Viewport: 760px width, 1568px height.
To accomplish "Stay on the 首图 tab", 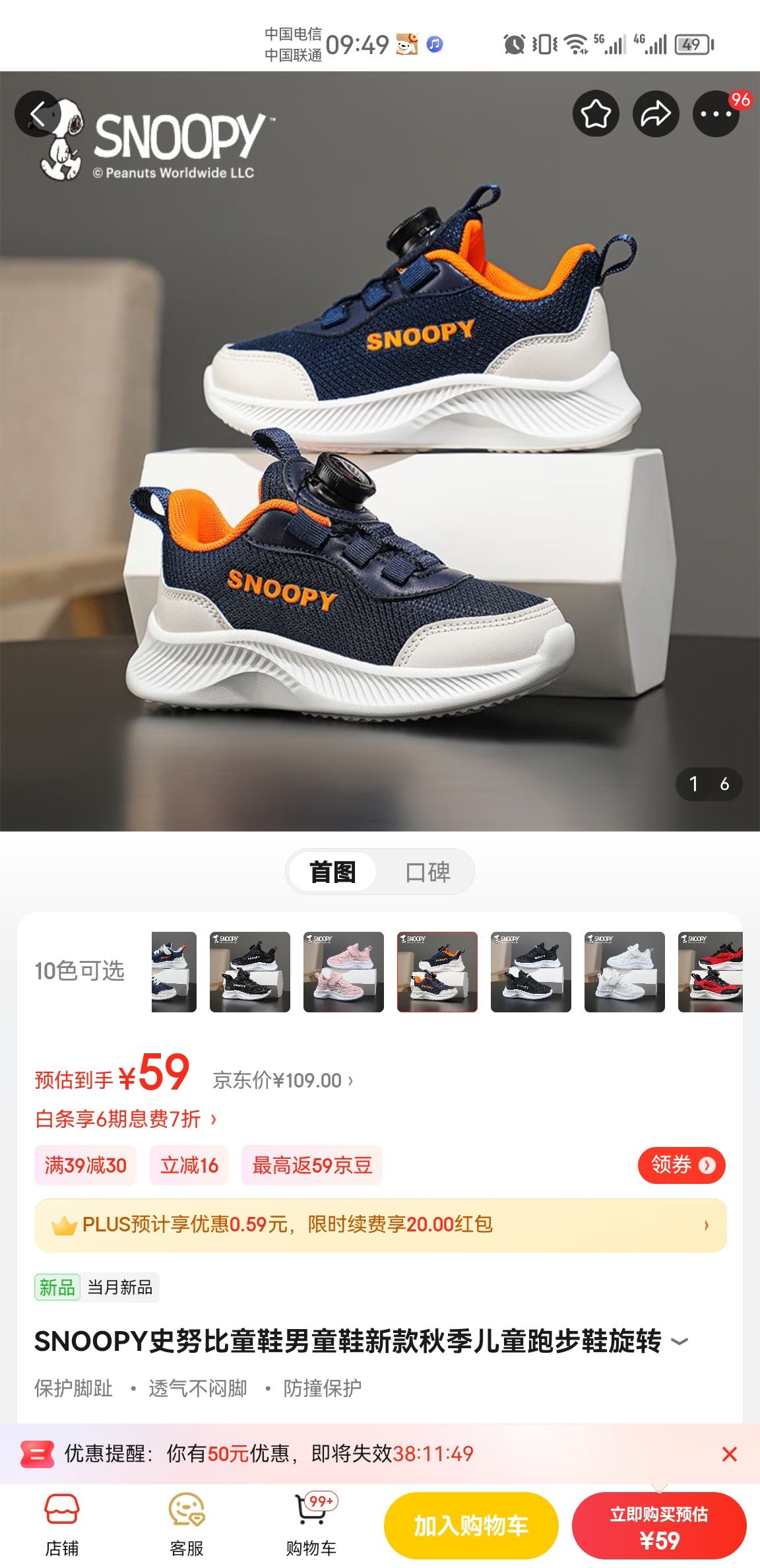I will 332,871.
